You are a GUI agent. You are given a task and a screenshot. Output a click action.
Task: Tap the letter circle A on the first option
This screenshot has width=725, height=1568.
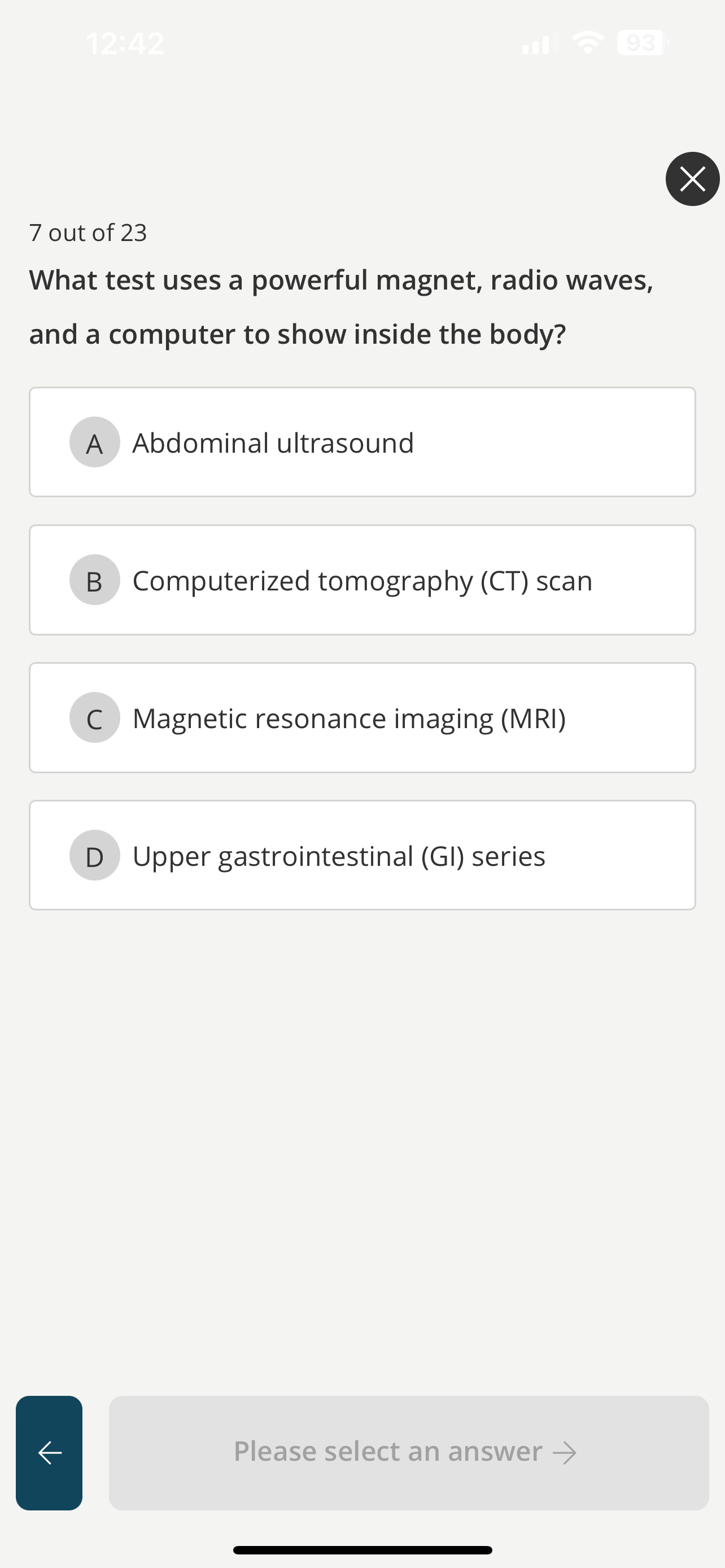[94, 443]
